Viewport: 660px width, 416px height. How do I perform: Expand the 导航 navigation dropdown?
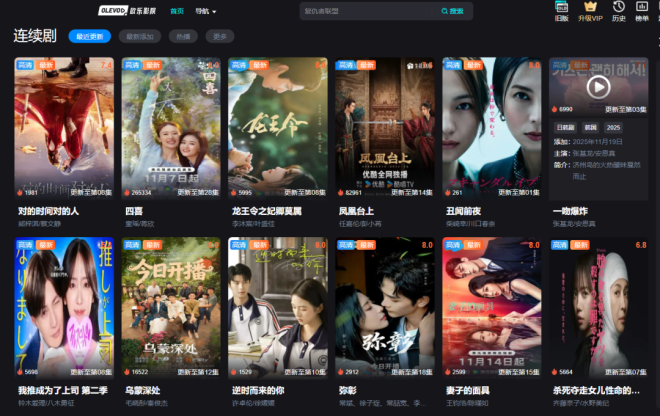tap(205, 11)
